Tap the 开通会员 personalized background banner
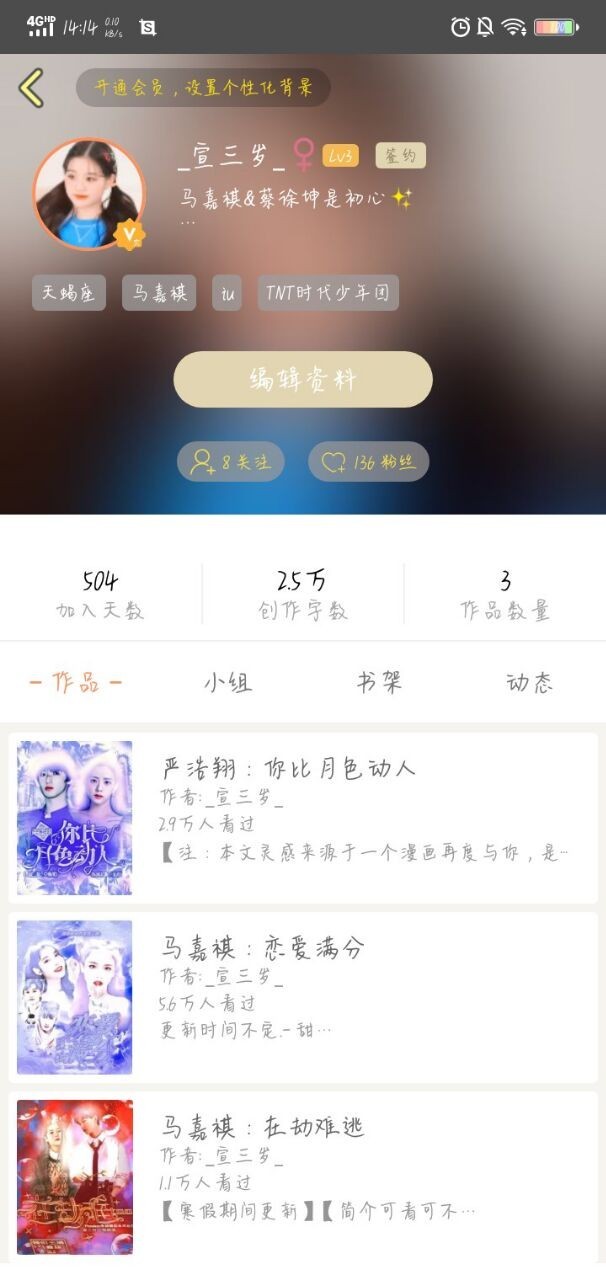 [x=203, y=87]
